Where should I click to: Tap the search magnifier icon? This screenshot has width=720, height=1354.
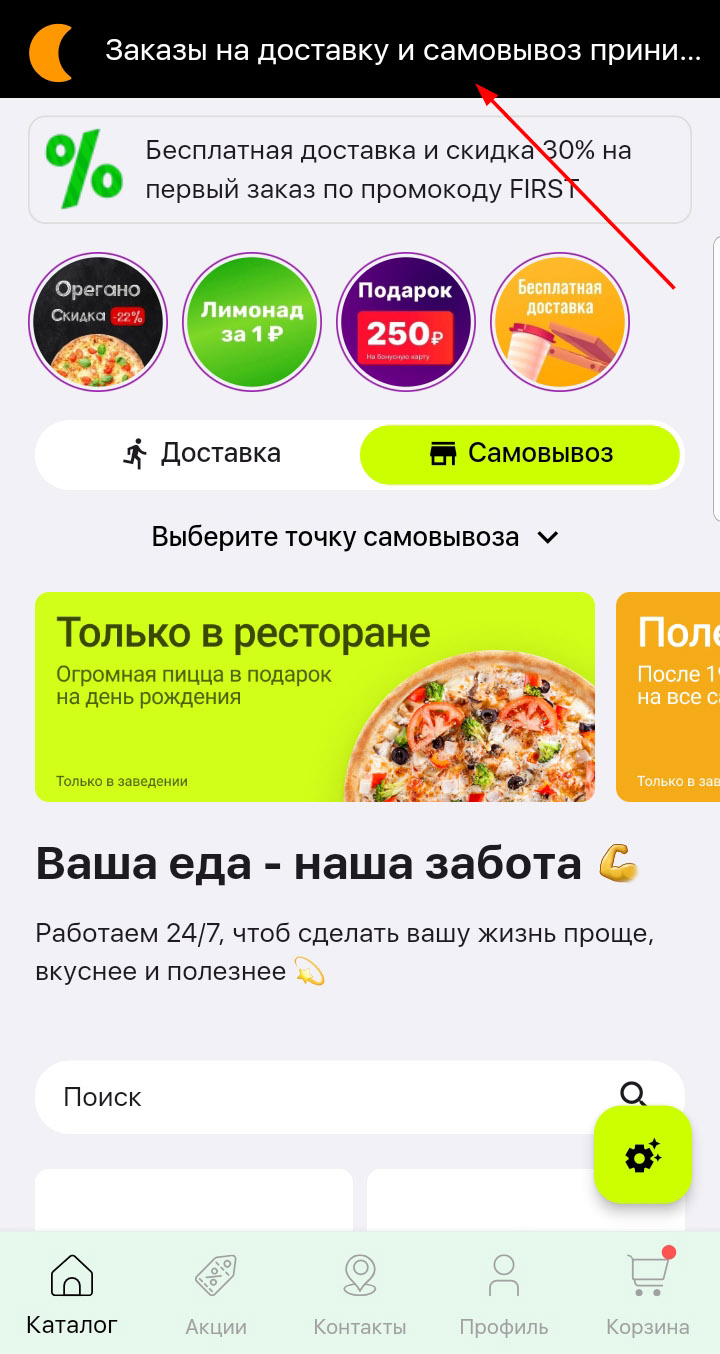[634, 1095]
